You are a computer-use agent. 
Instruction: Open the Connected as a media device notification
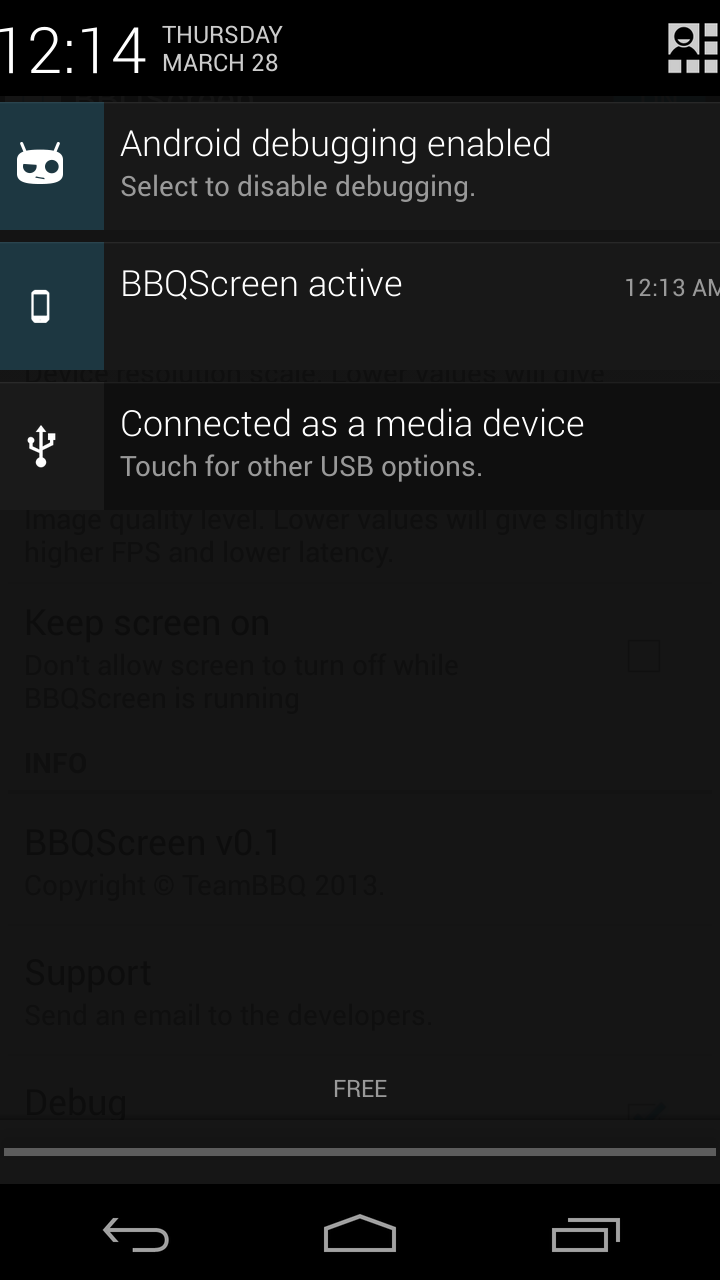click(x=360, y=445)
